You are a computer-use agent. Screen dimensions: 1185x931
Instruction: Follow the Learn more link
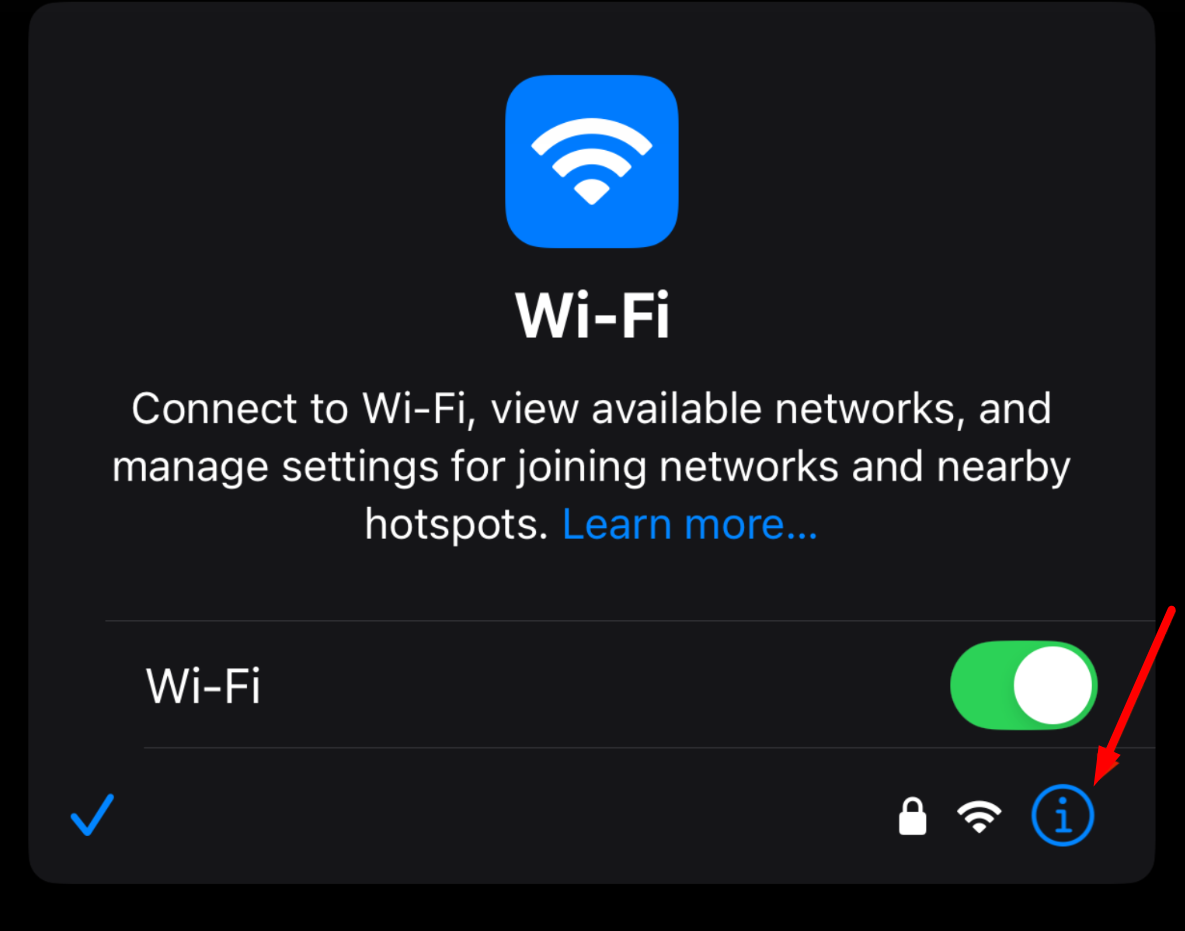pyautogui.click(x=689, y=524)
